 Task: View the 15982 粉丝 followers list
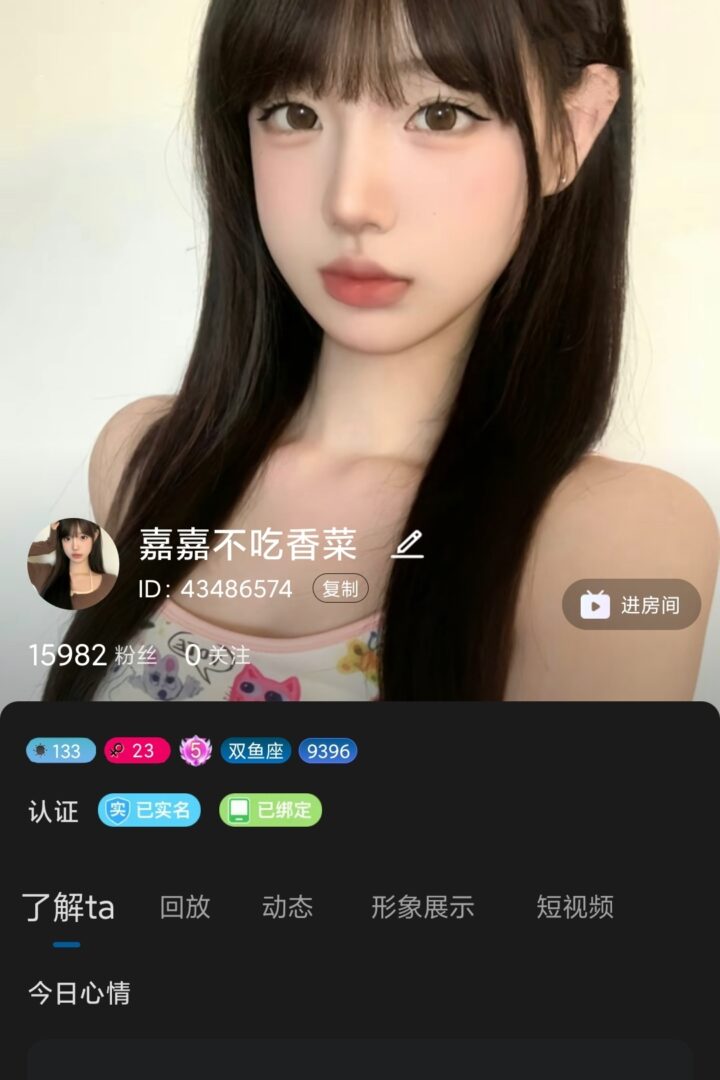(x=92, y=656)
